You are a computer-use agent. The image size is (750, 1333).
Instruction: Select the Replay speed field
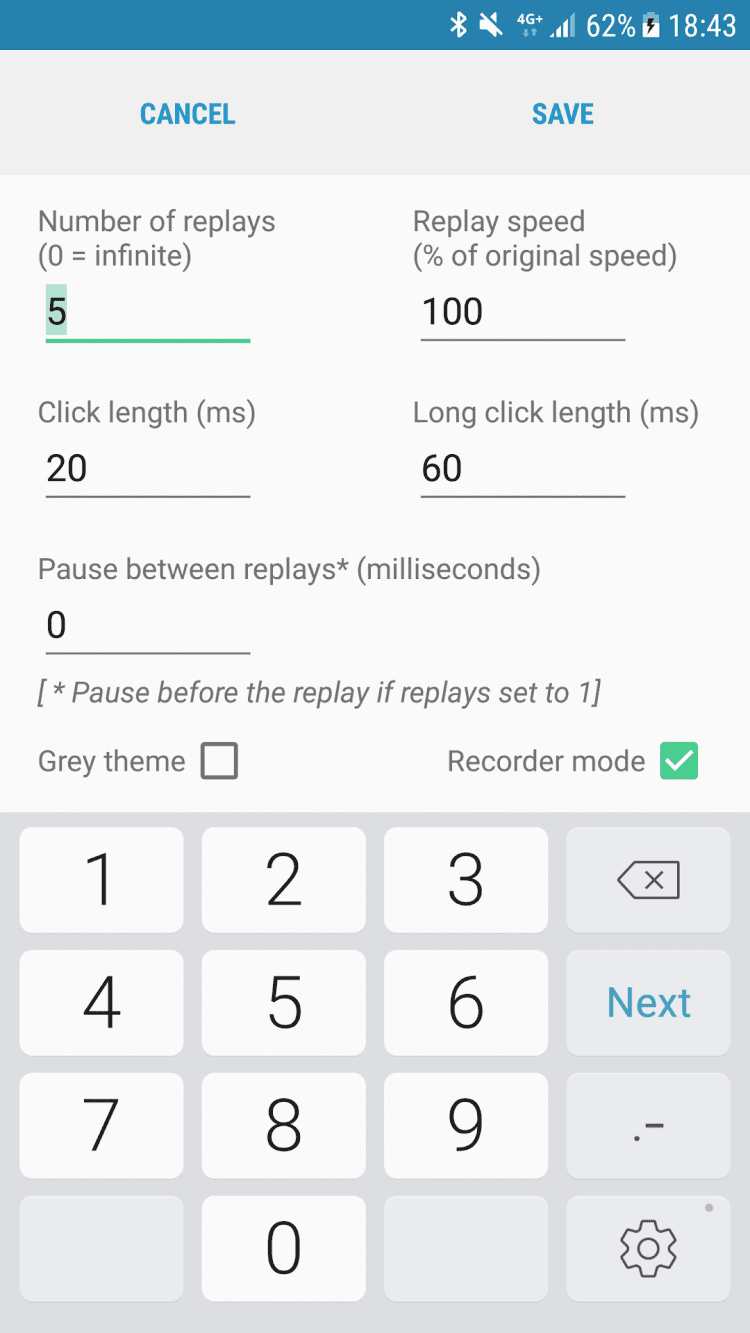coord(522,312)
